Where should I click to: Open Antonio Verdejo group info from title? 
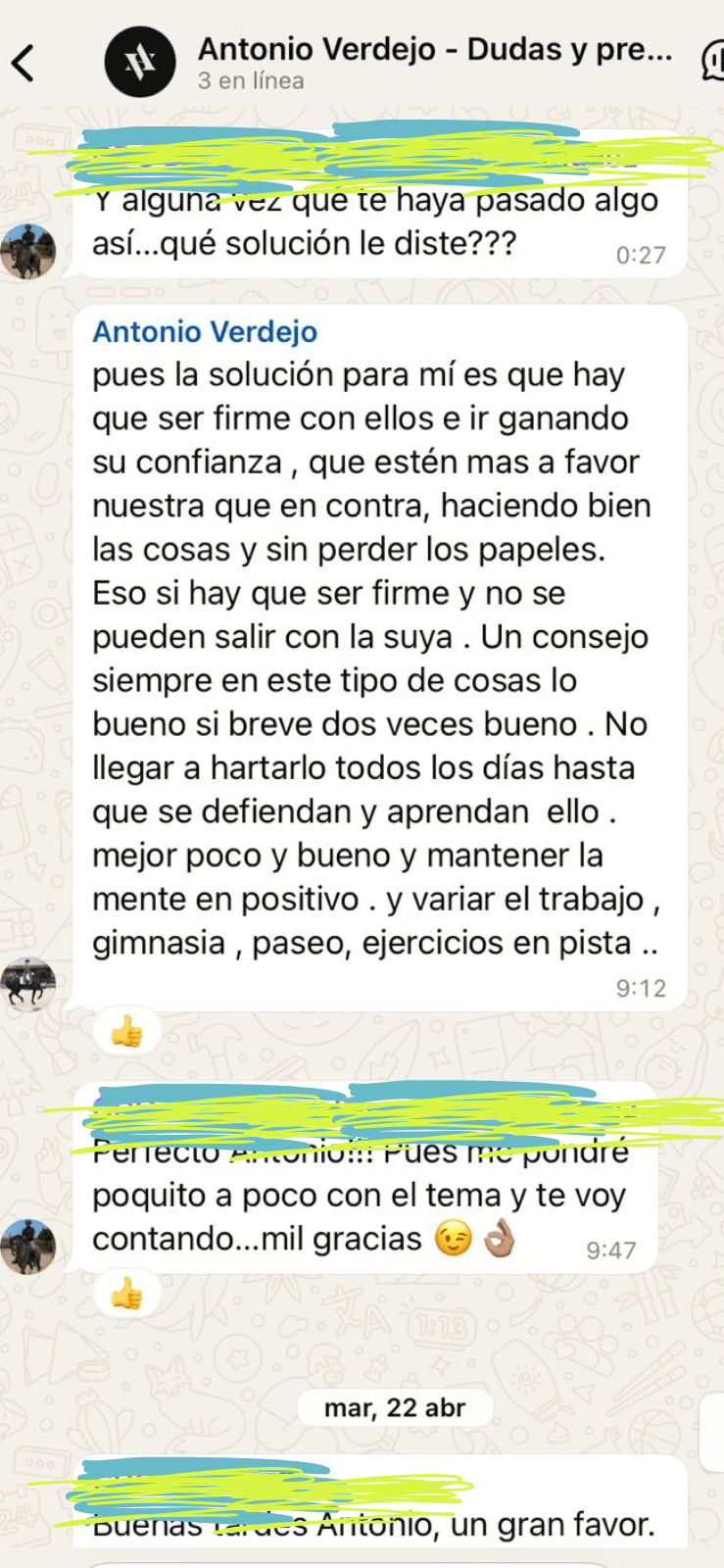click(434, 49)
